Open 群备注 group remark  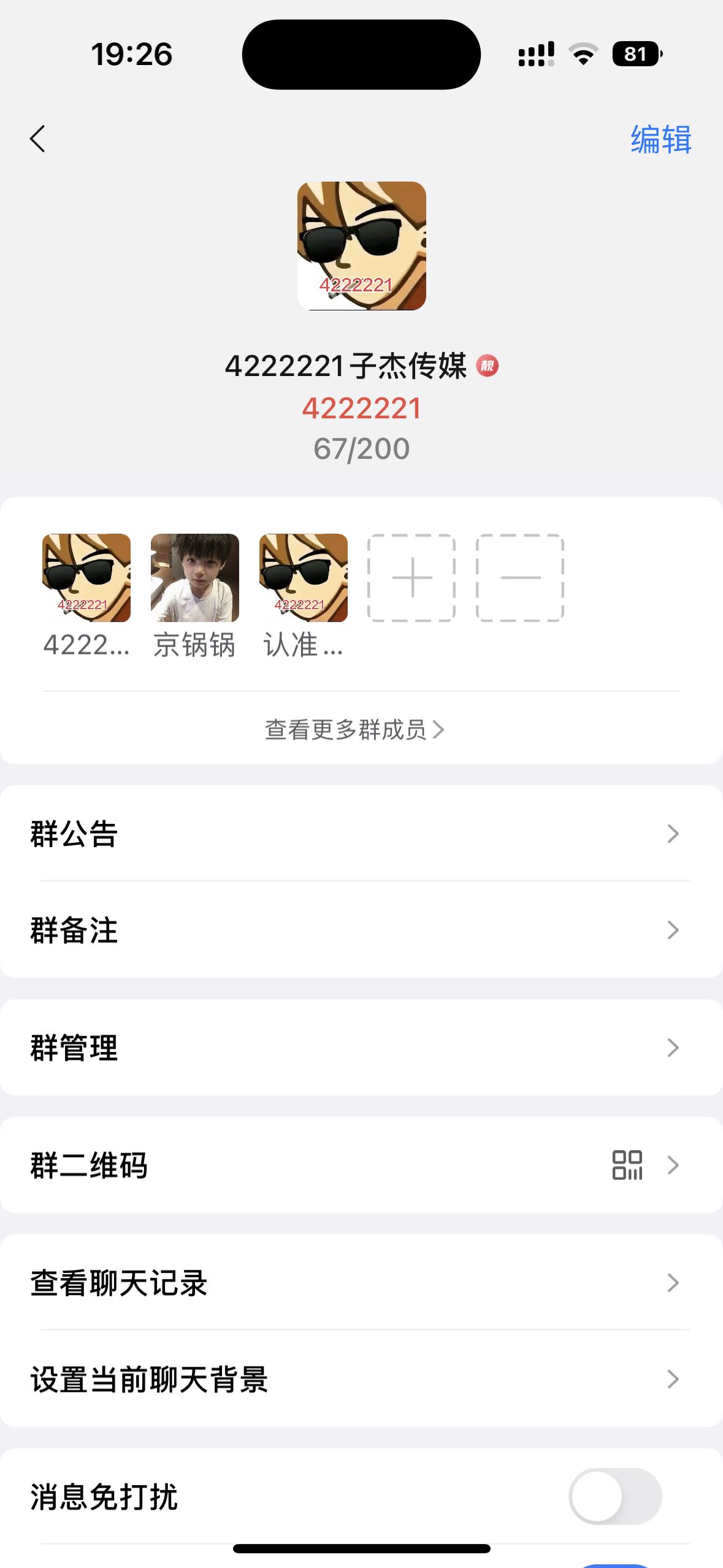(x=361, y=930)
